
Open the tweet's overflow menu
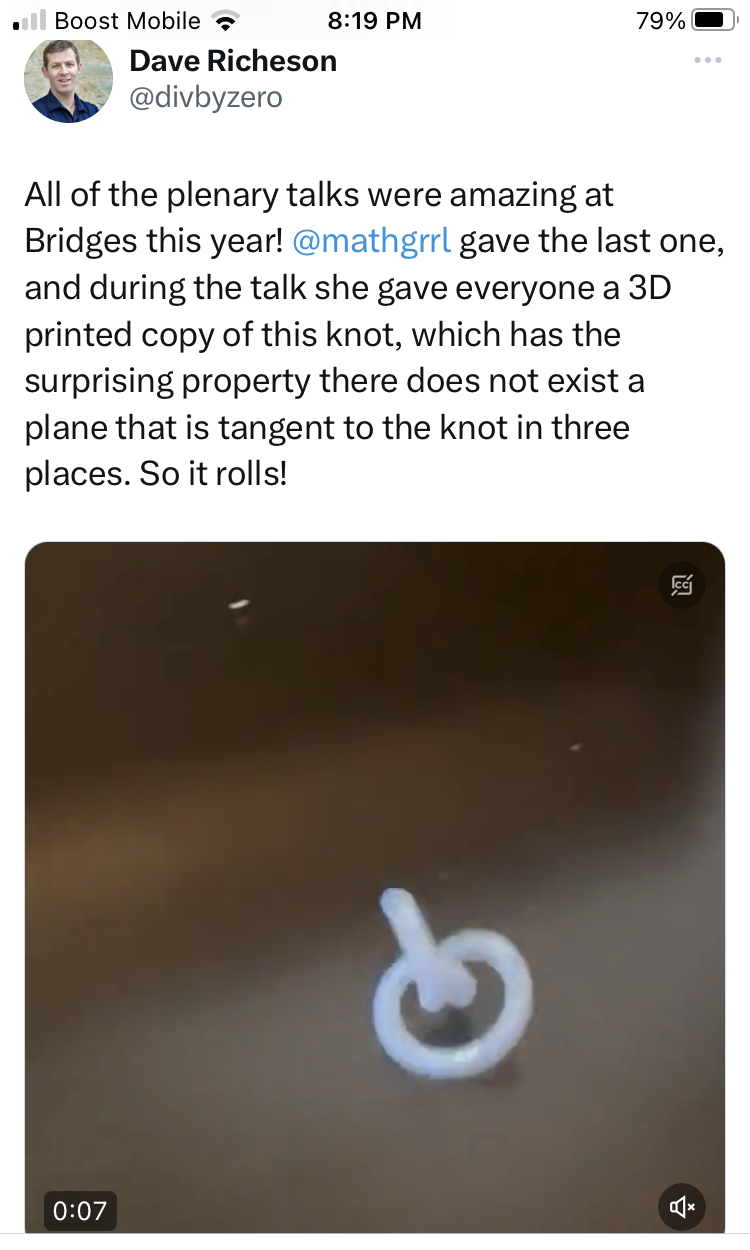(x=706, y=61)
